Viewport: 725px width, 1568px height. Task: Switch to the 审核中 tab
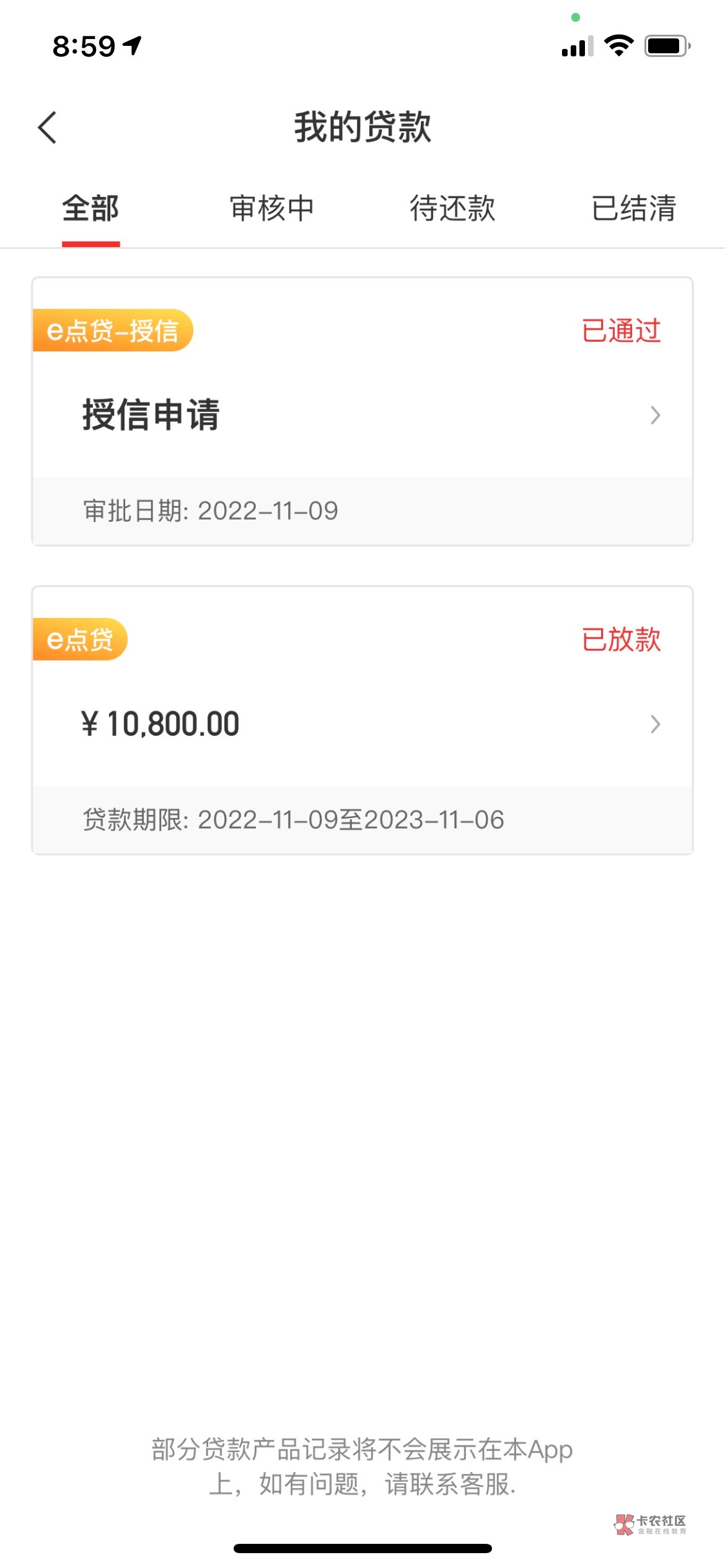[x=272, y=209]
